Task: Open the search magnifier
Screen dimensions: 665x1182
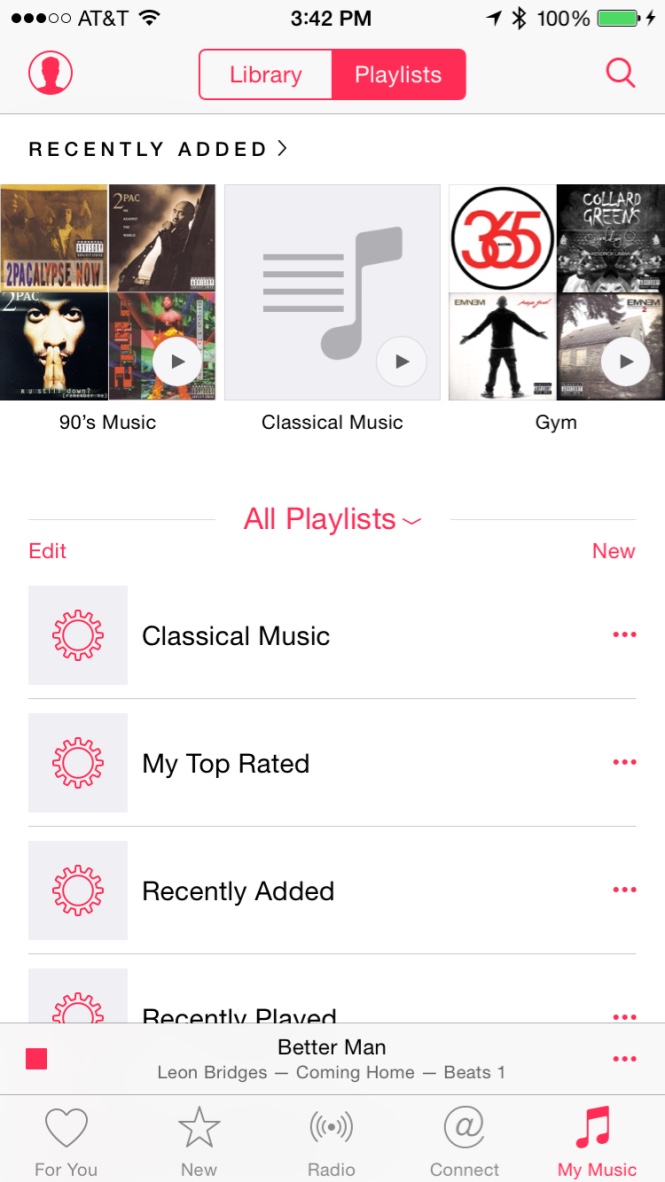Action: coord(621,73)
